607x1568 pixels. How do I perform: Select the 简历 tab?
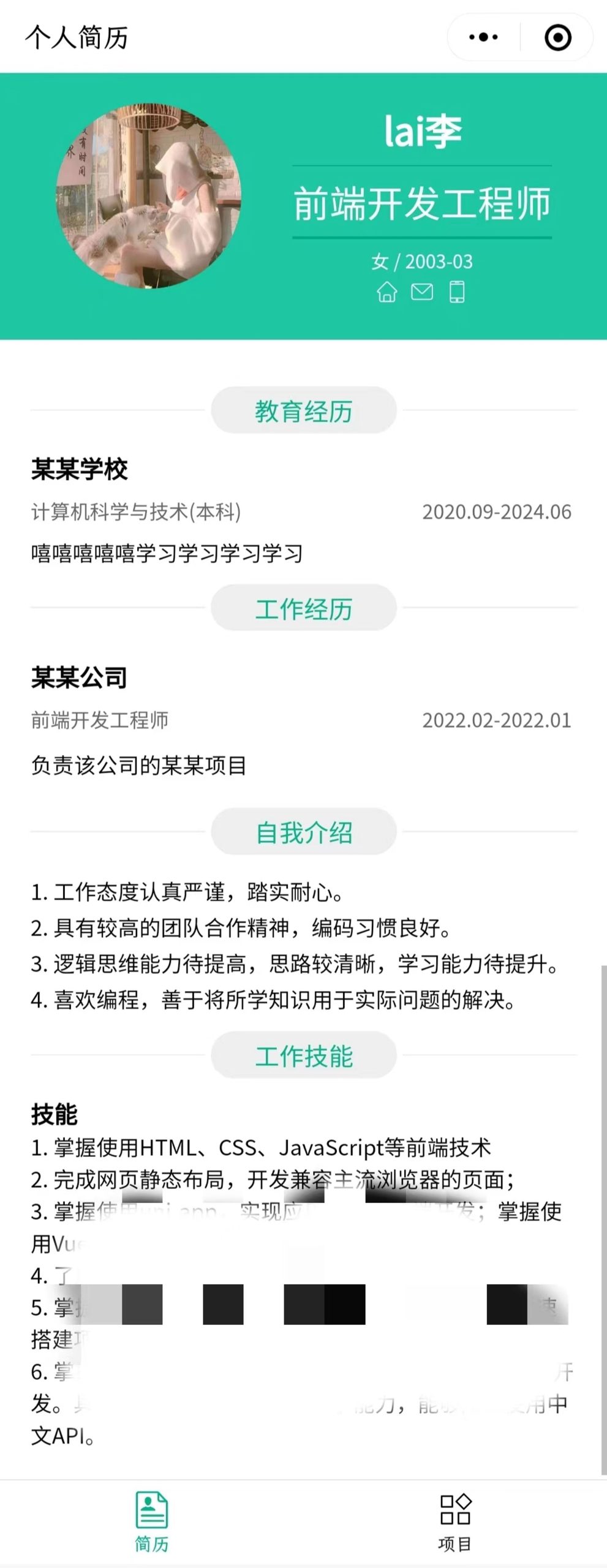(x=151, y=1521)
